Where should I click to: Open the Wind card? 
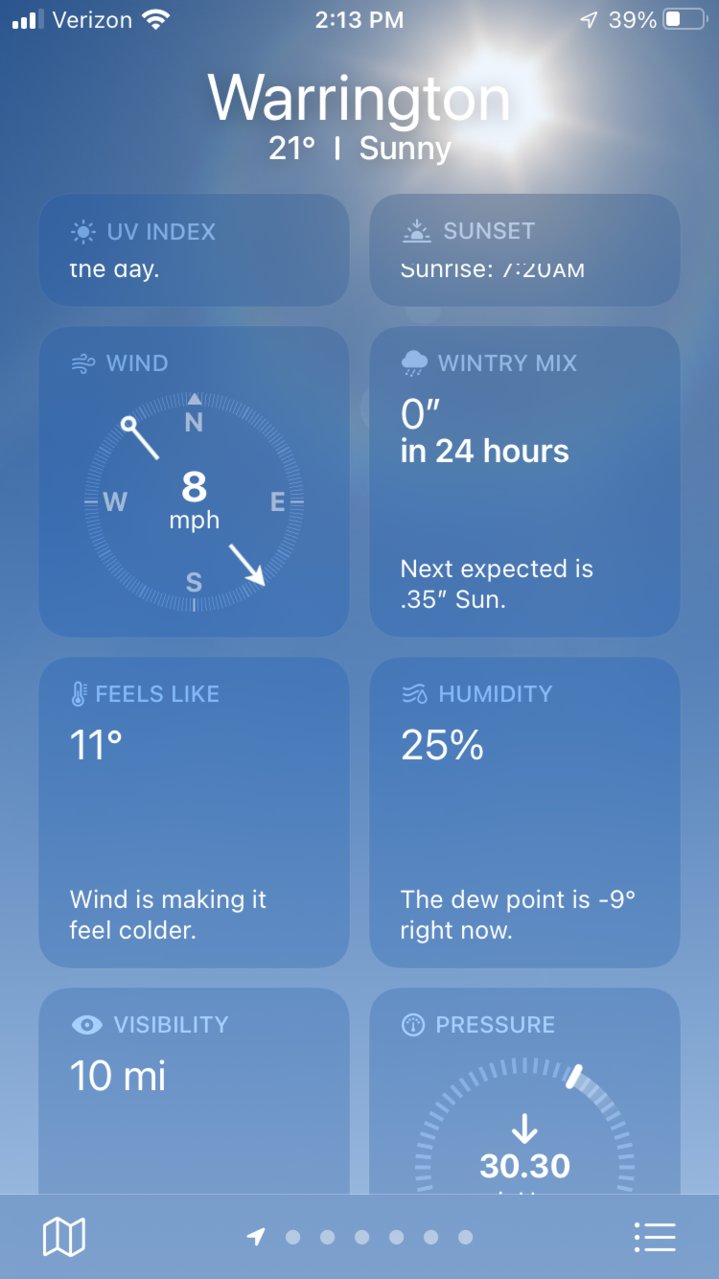click(x=194, y=481)
